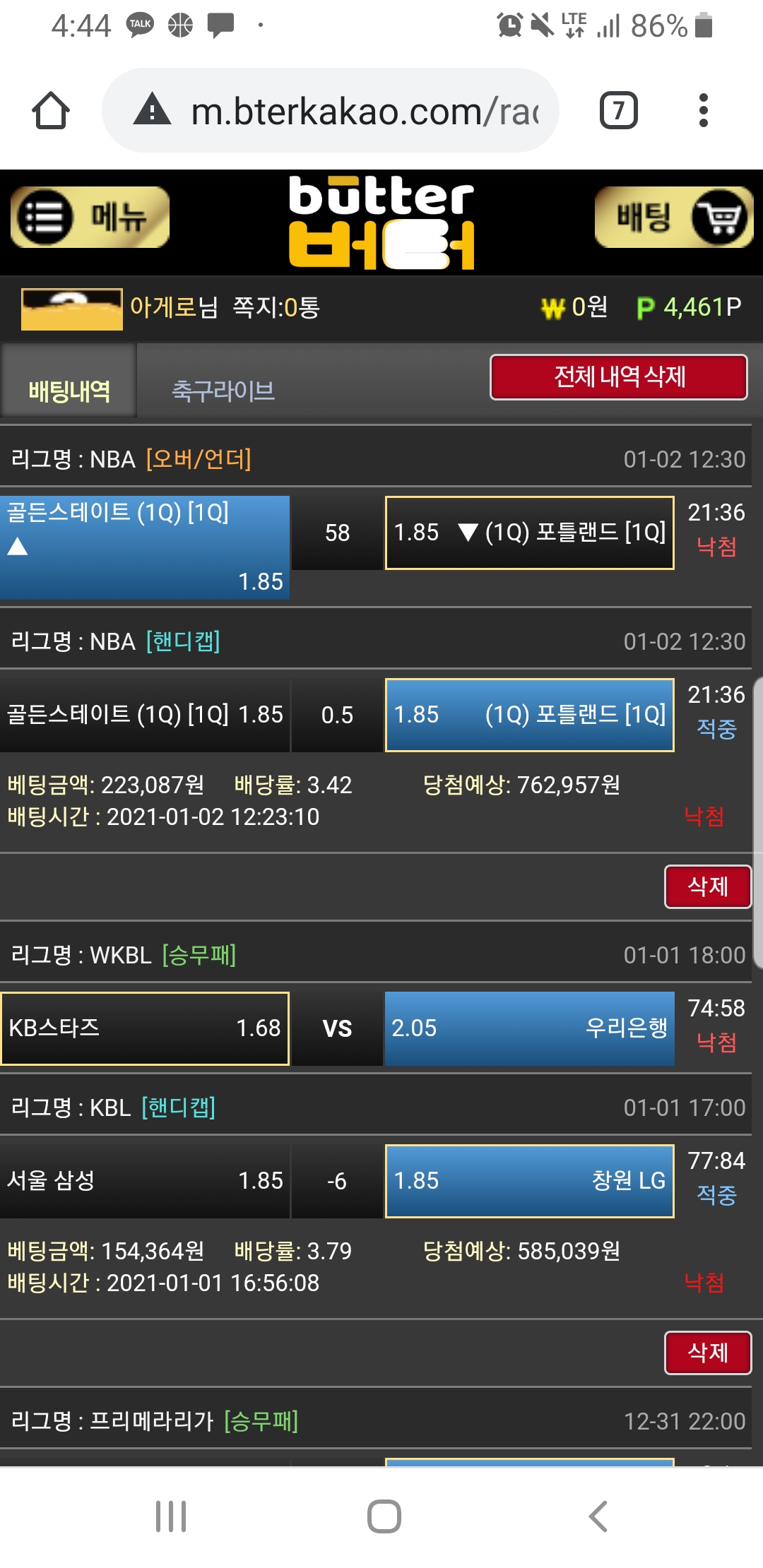Delete the 154,364원 bet with 삭제
The width and height of the screenshot is (763, 1568).
point(707,1352)
